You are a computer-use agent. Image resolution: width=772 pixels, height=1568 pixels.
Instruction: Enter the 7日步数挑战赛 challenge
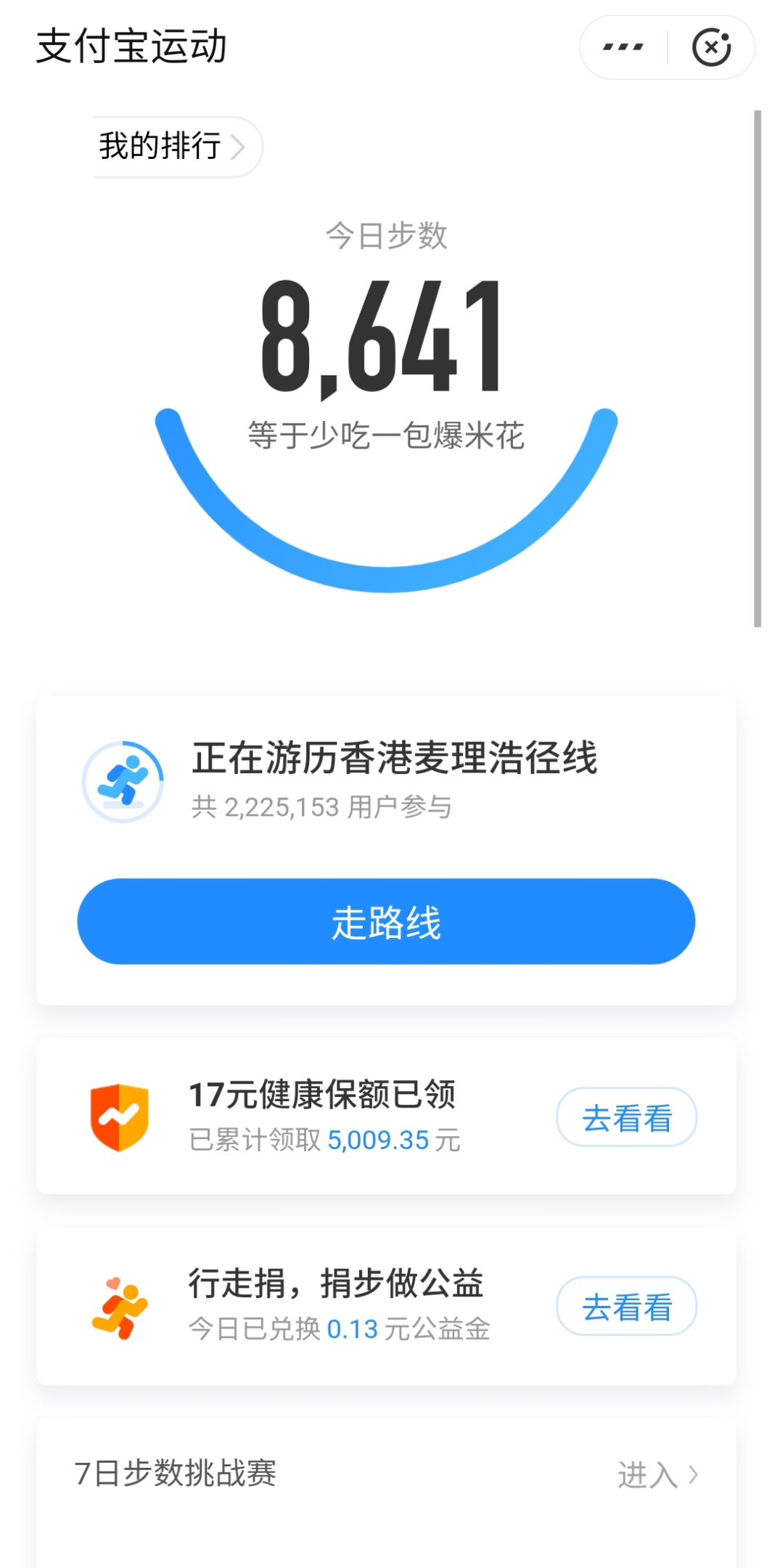pos(657,1474)
